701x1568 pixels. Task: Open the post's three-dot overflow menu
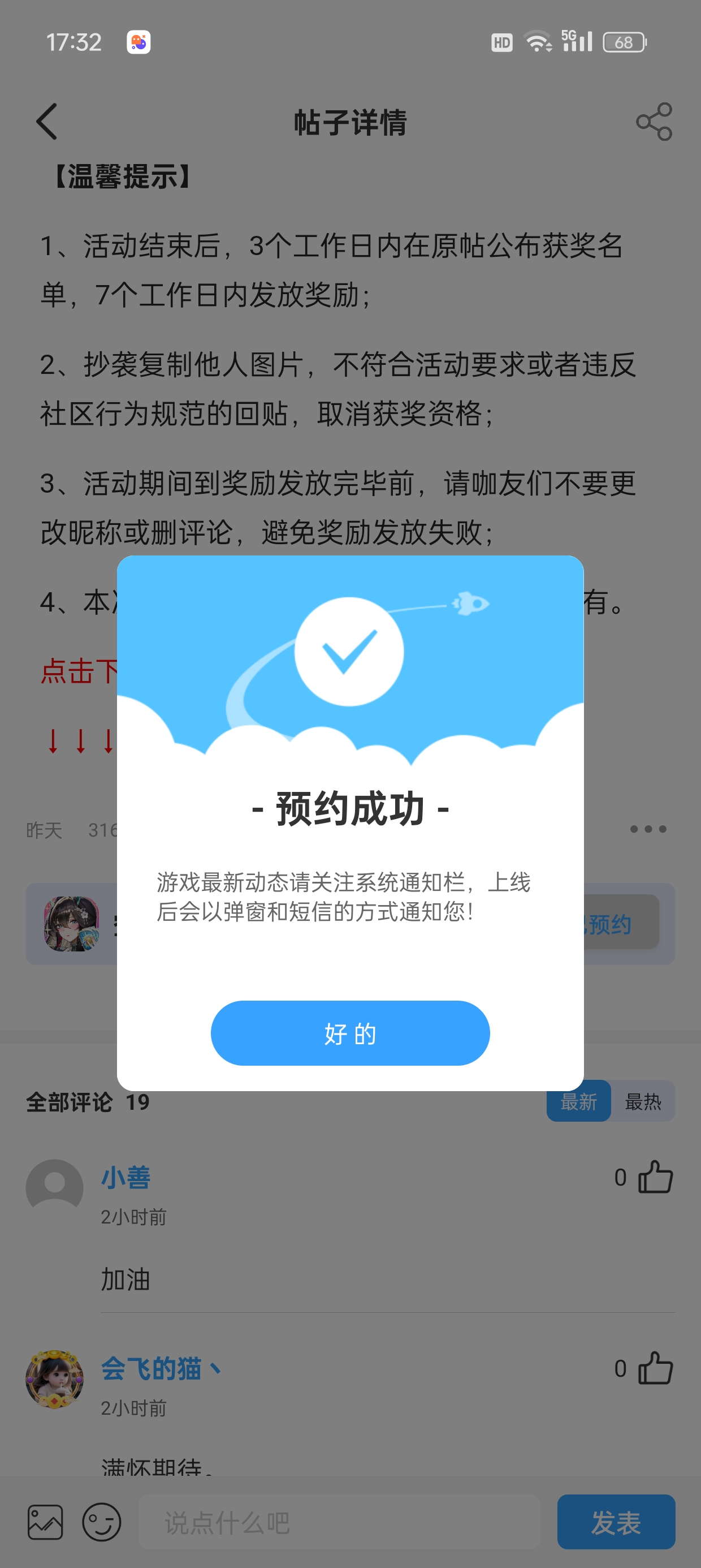pos(648,829)
